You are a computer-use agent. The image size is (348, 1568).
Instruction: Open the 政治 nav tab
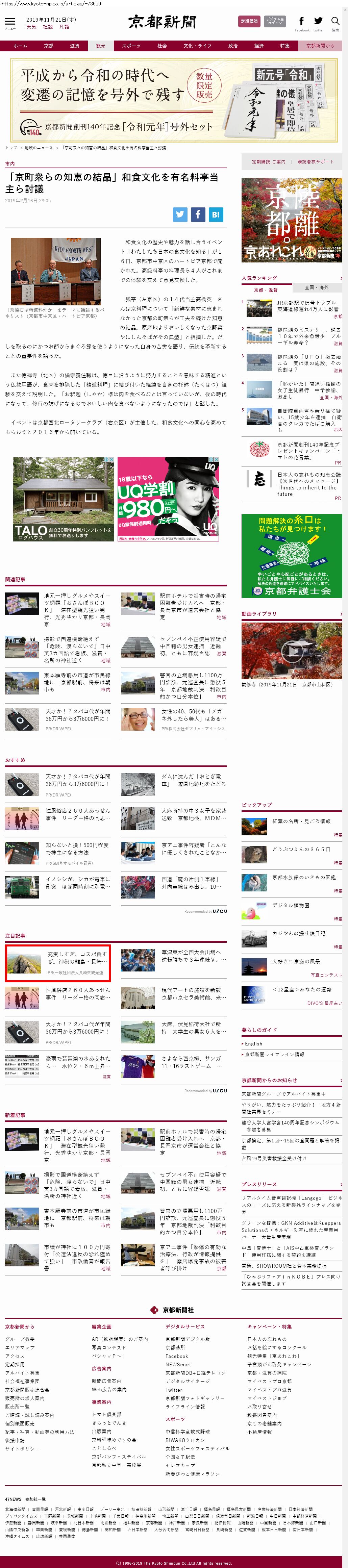tap(233, 46)
